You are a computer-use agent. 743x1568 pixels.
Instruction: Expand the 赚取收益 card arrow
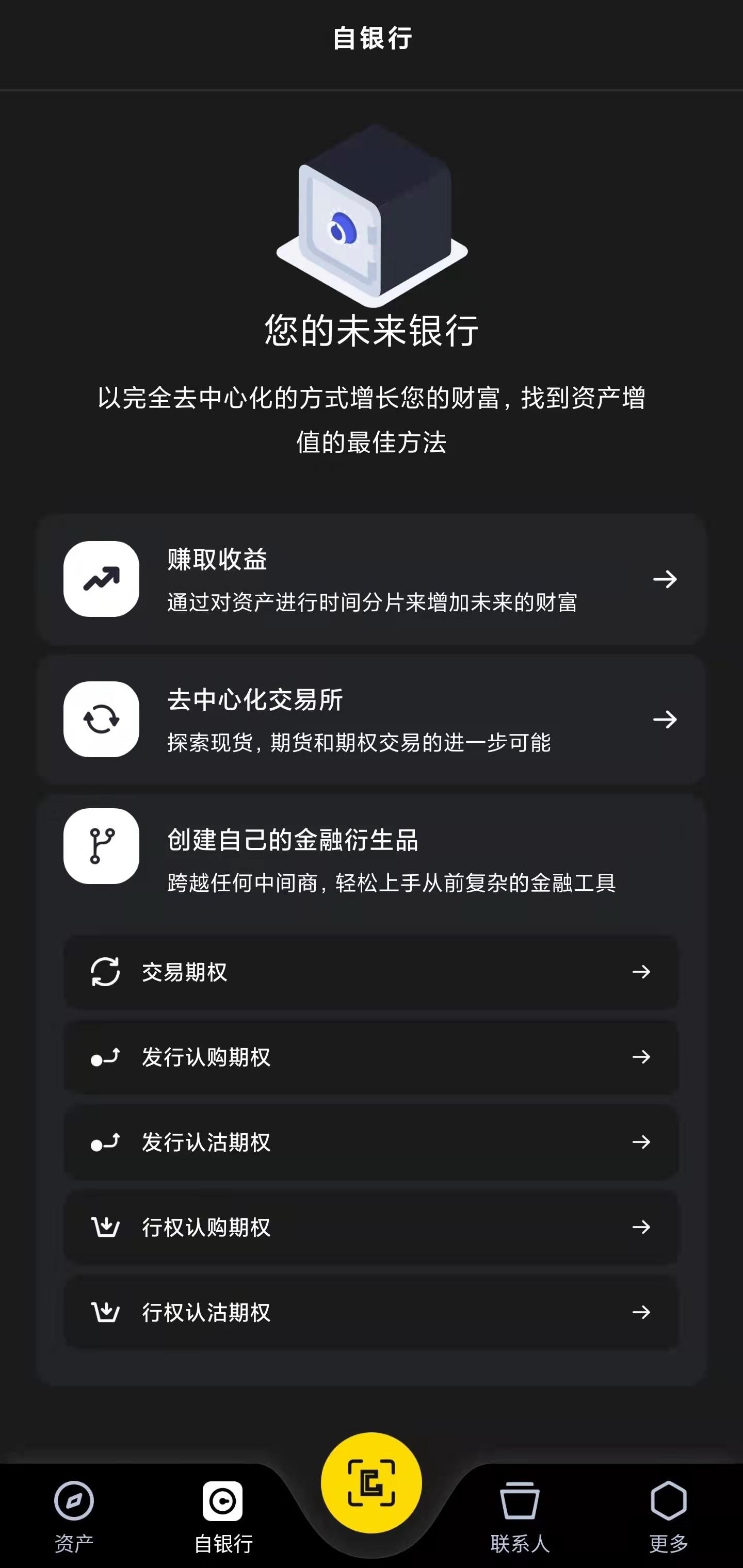666,579
